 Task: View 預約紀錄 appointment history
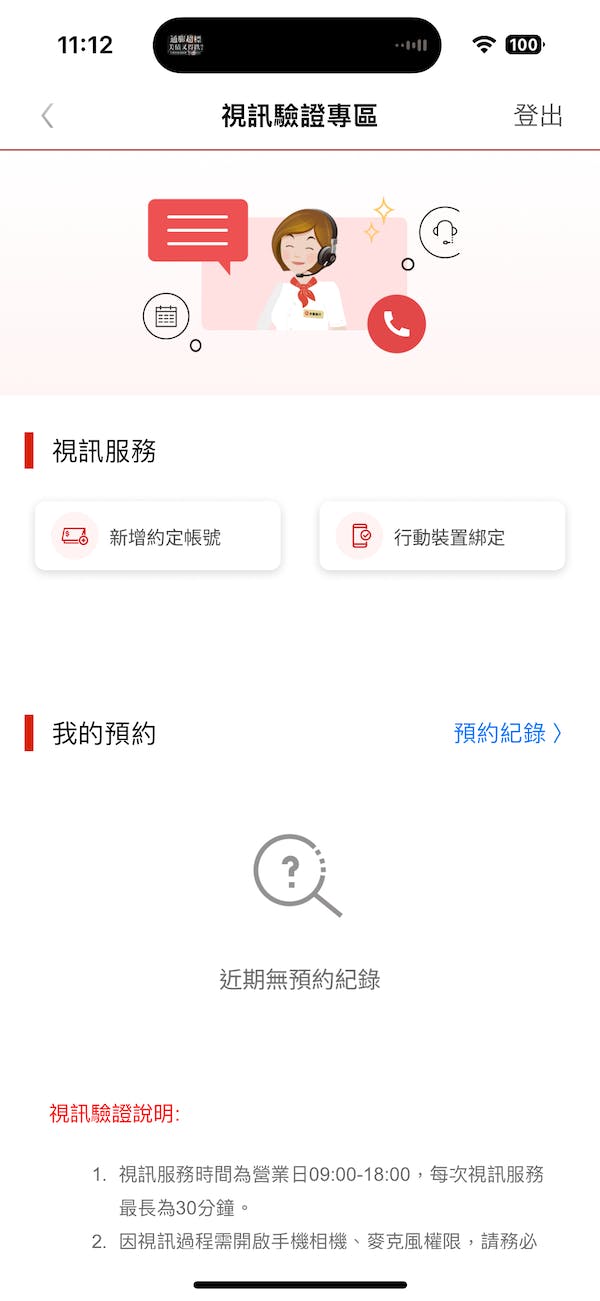tap(508, 733)
